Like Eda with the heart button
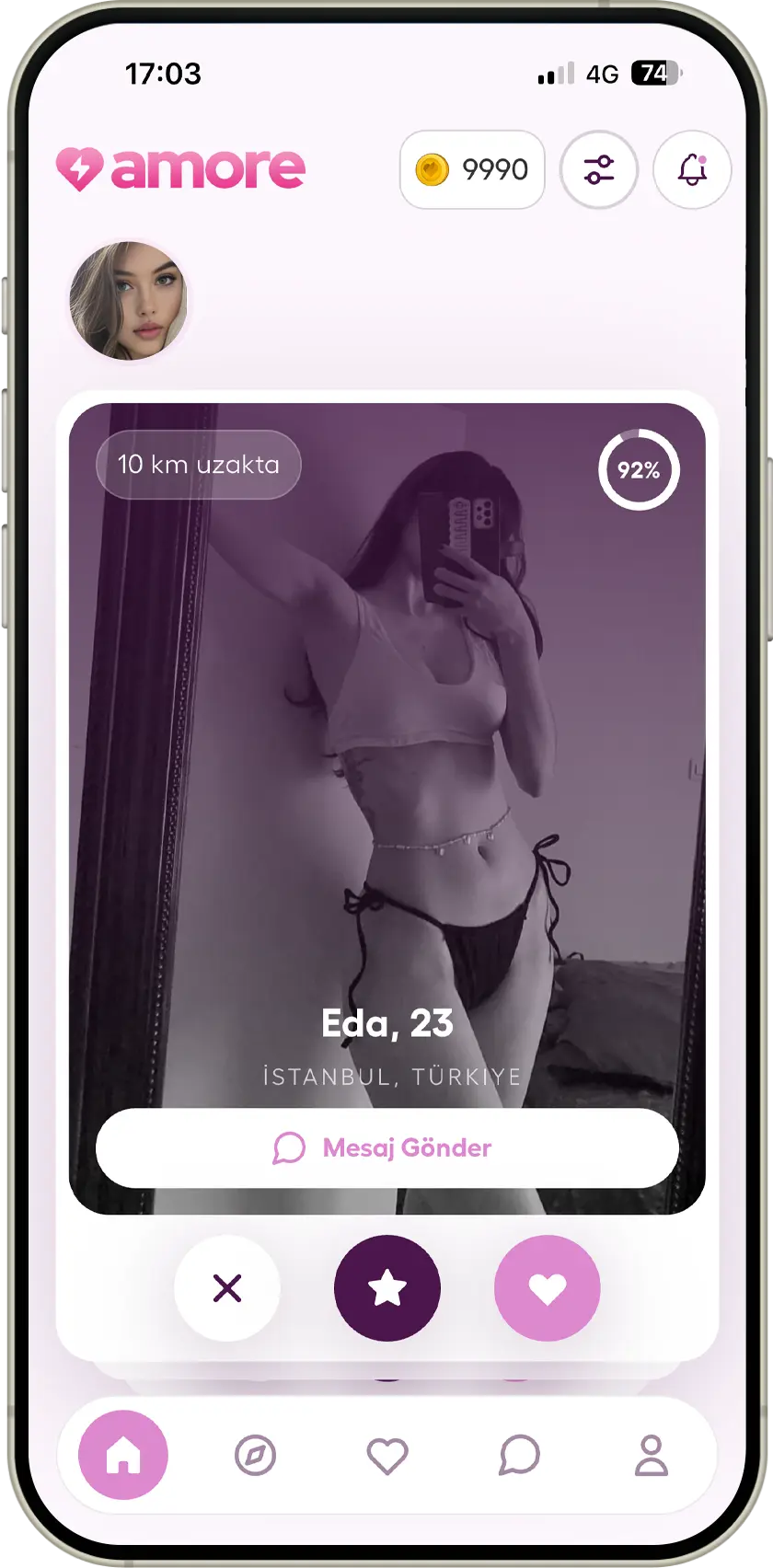 (547, 1288)
